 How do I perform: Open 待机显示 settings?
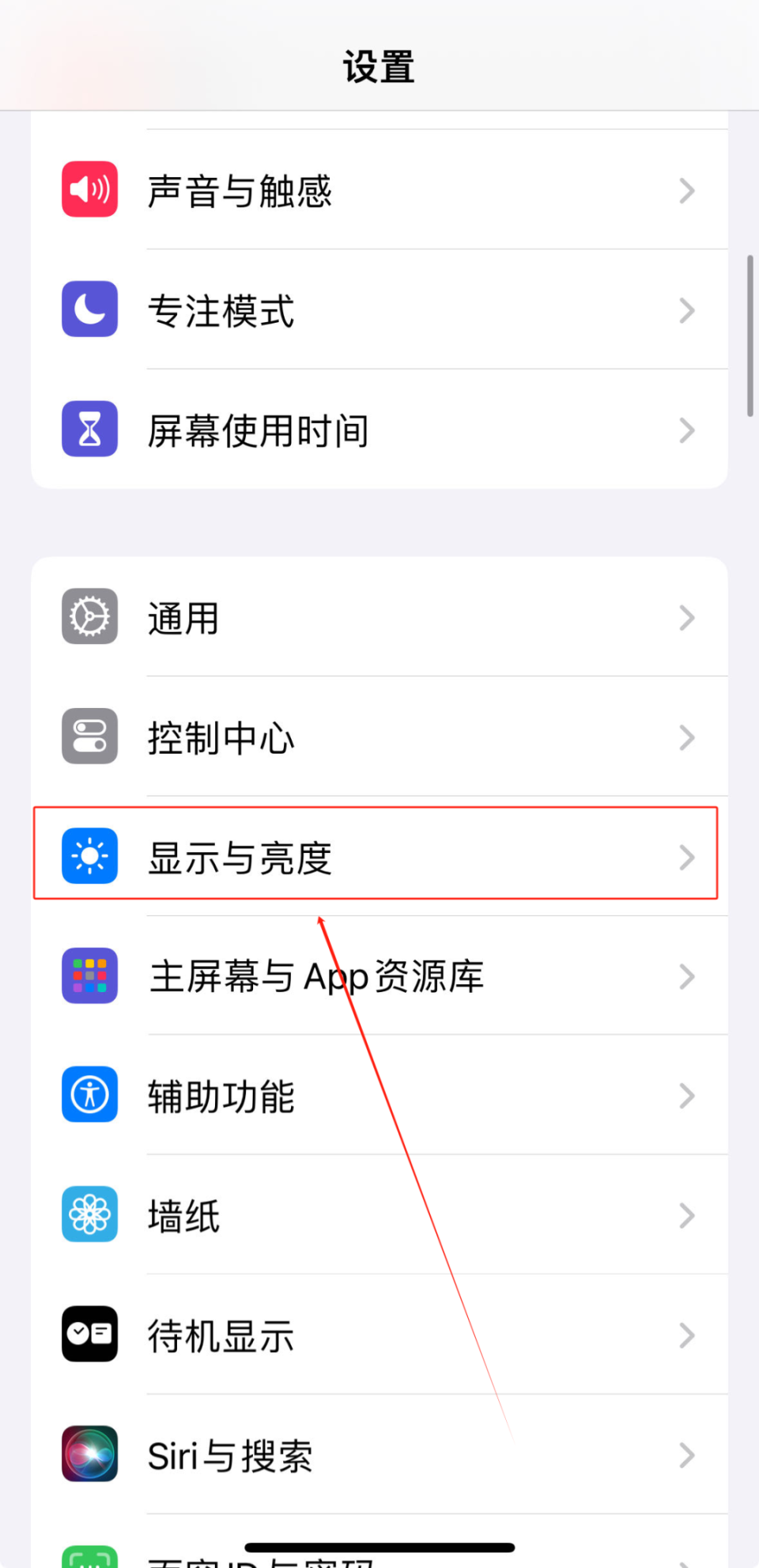click(378, 1335)
